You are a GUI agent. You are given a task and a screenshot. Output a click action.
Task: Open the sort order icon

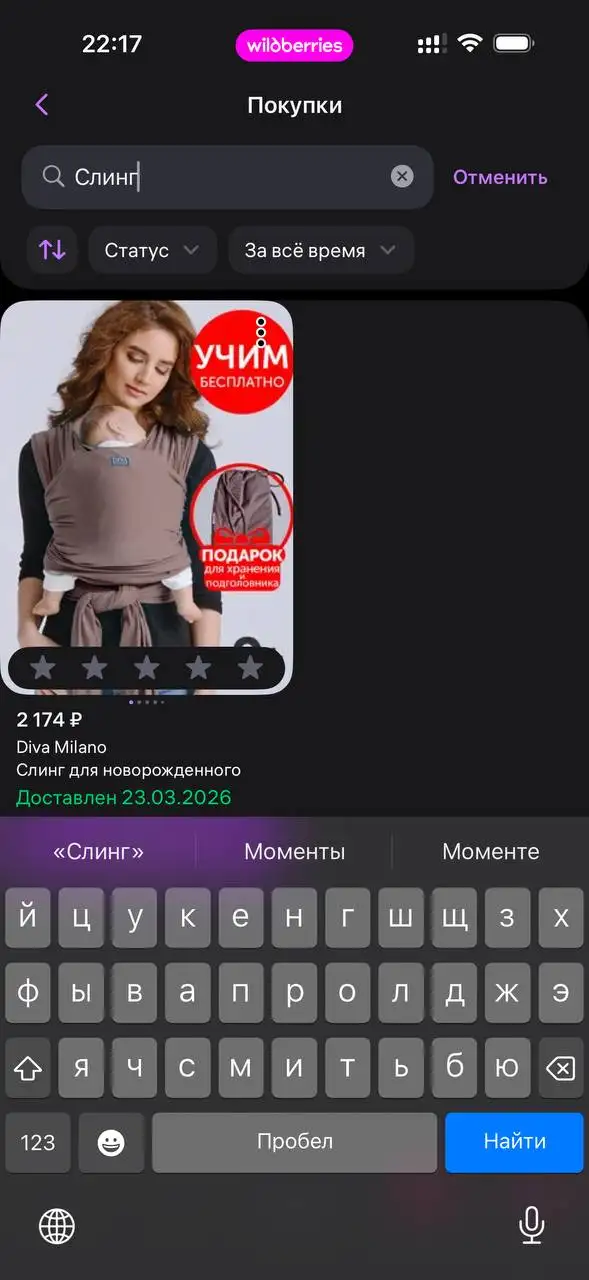click(x=52, y=250)
